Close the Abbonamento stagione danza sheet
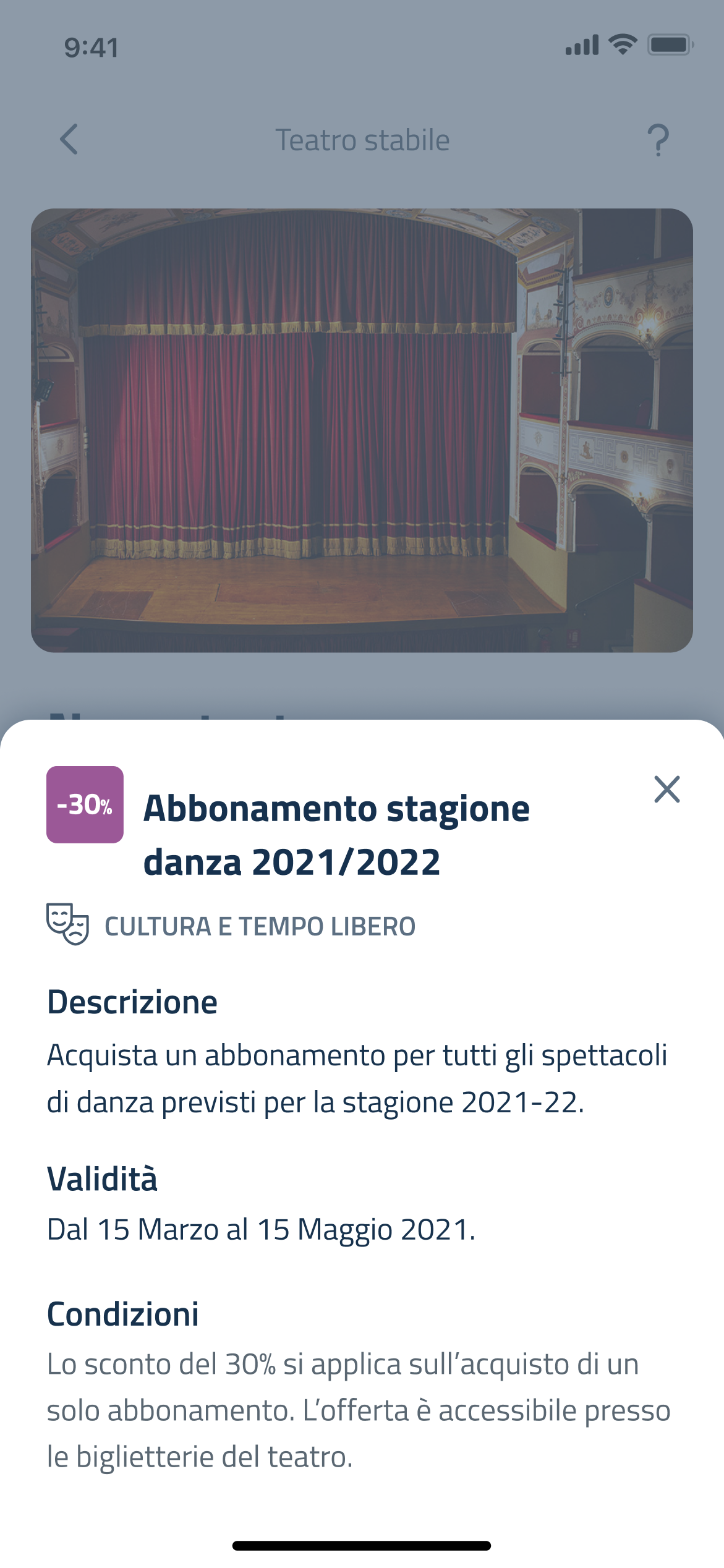Viewport: 724px width, 1568px height. point(667,790)
